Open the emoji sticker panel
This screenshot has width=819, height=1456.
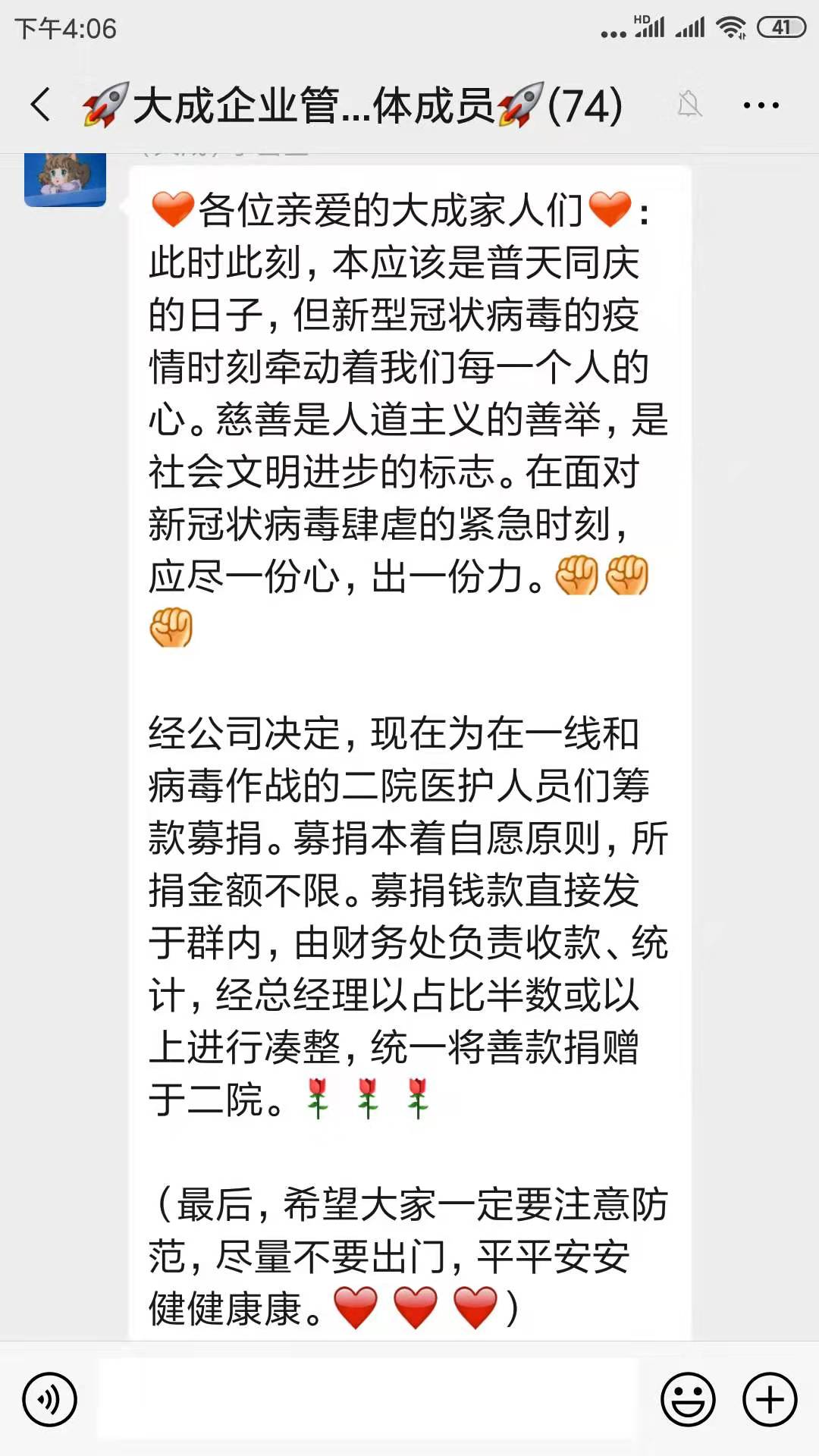click(x=688, y=1399)
